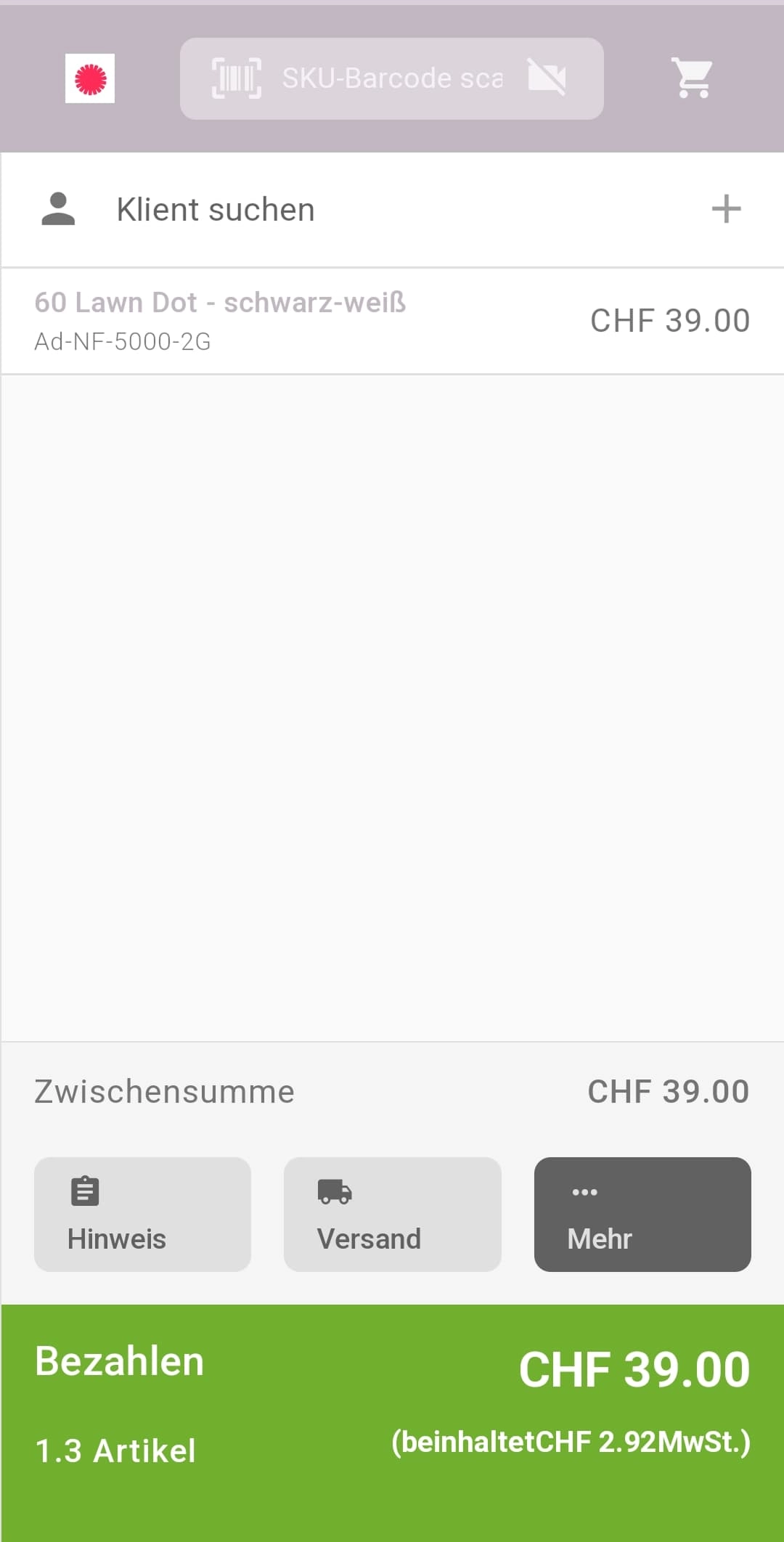Add a note with the Hinweis button
Screen dimensions: 784x1542
click(x=142, y=1214)
